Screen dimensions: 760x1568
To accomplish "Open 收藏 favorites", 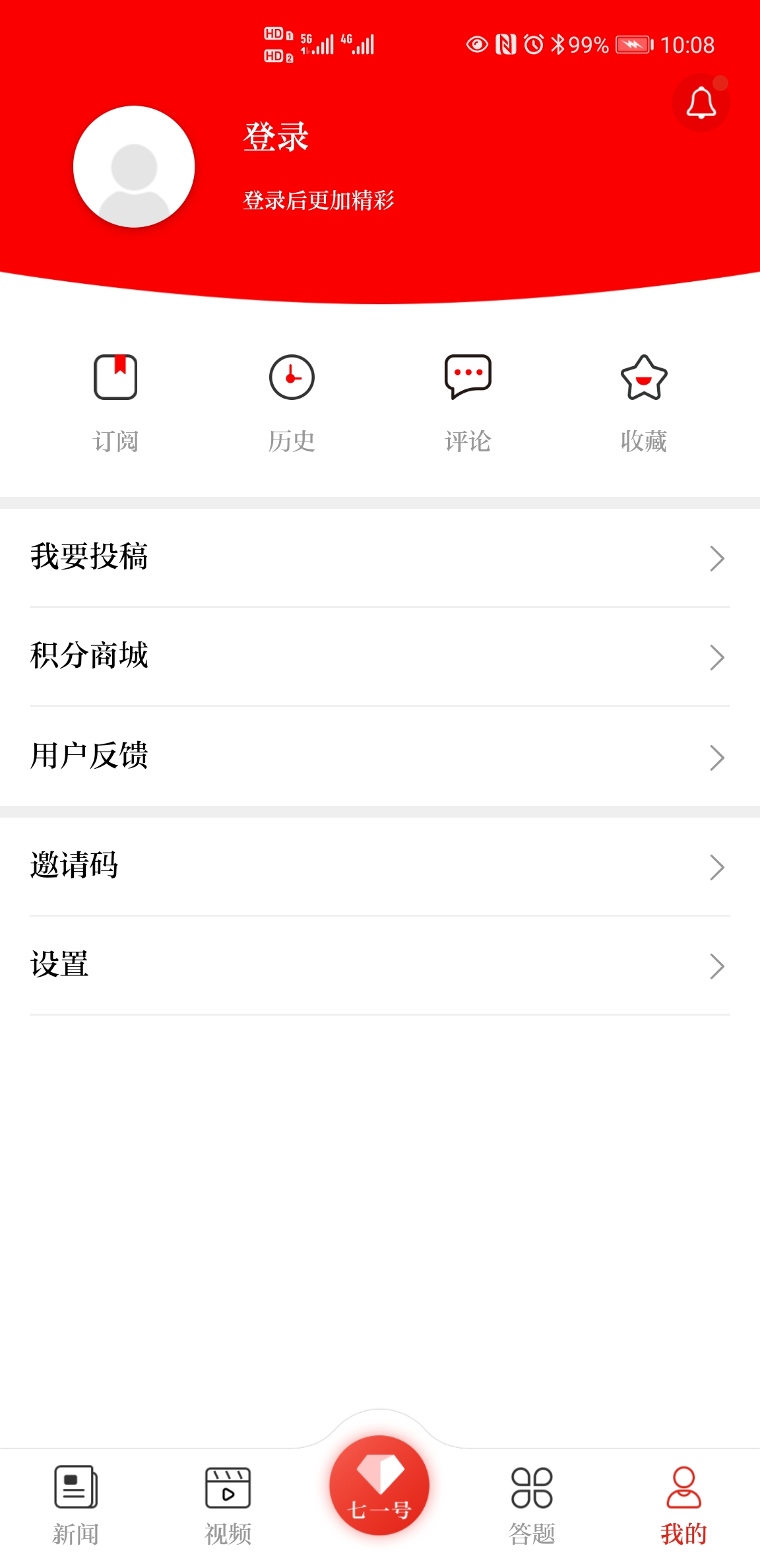I will tap(644, 403).
